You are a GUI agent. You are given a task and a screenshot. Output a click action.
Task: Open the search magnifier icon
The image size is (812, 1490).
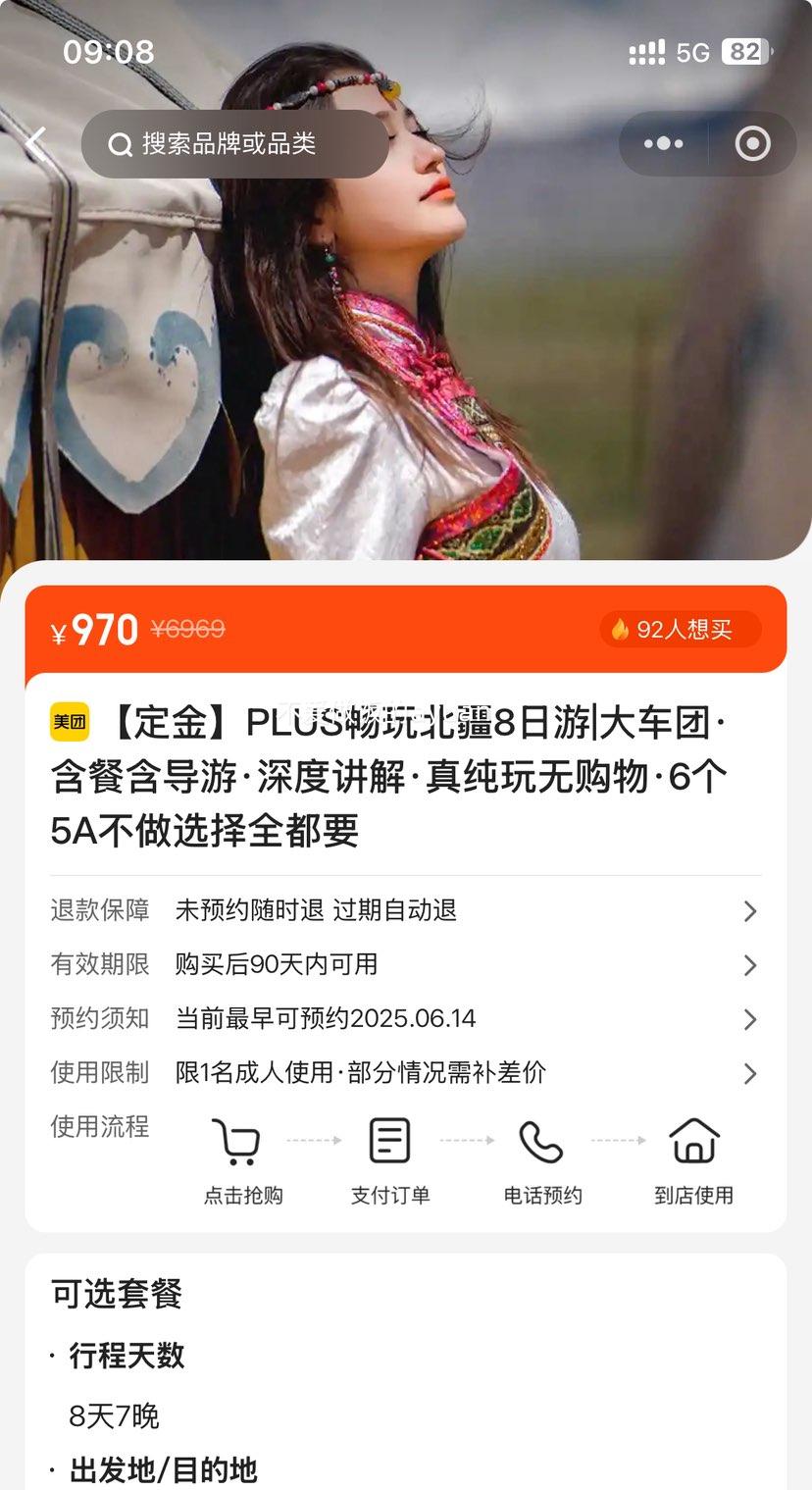coord(120,143)
